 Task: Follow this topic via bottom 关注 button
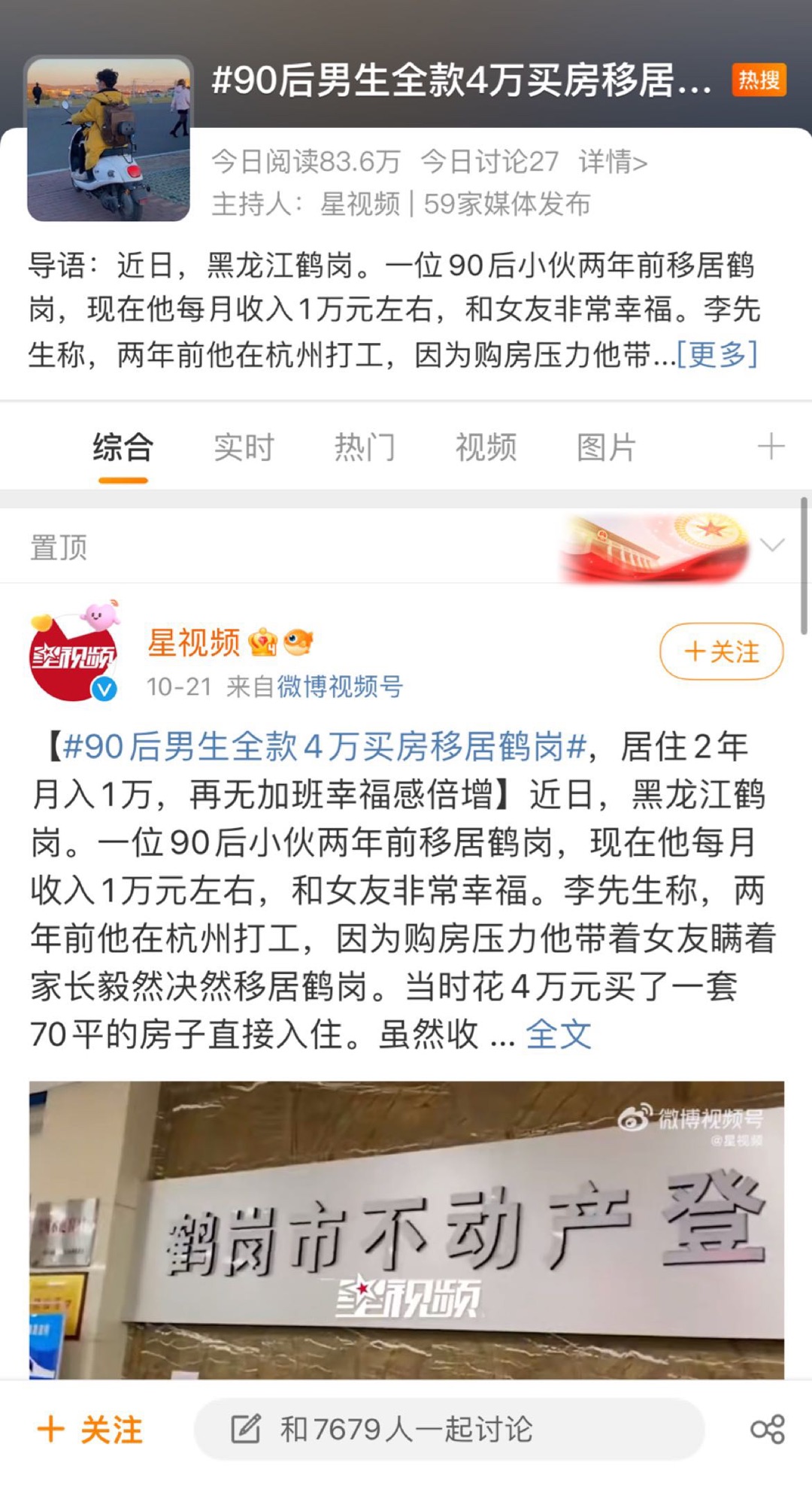coord(90,1430)
